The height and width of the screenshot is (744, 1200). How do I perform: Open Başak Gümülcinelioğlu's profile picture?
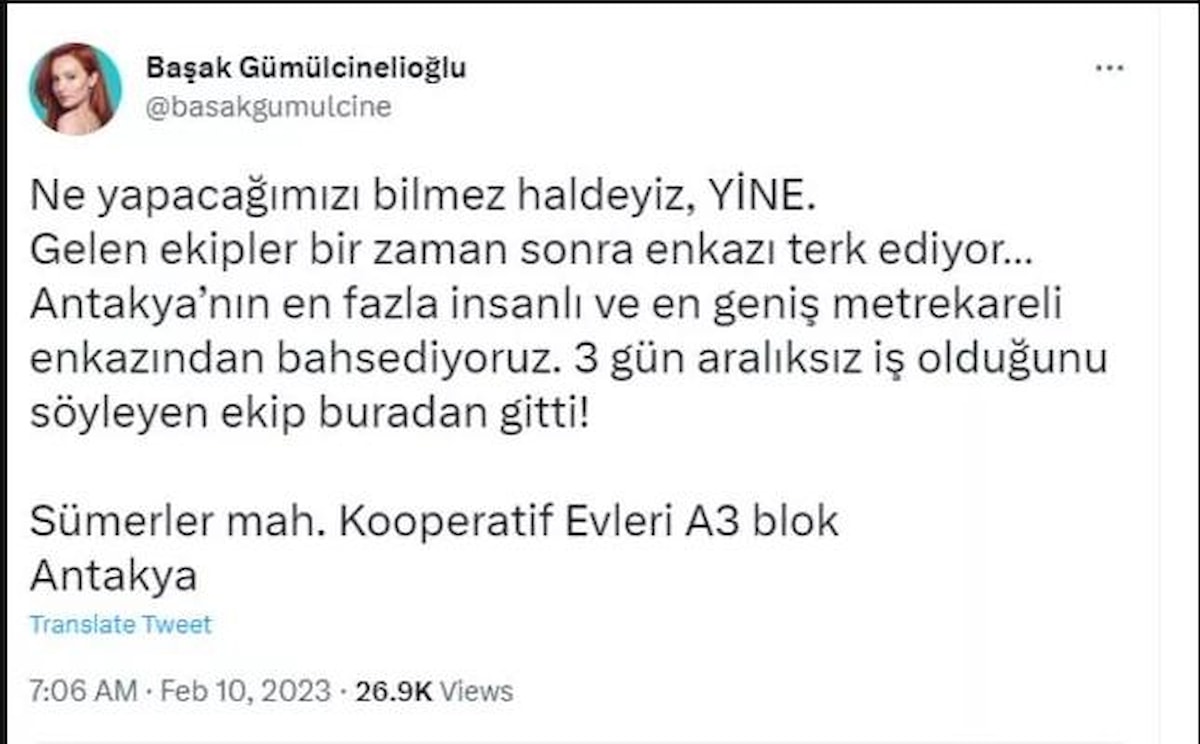pyautogui.click(x=75, y=88)
